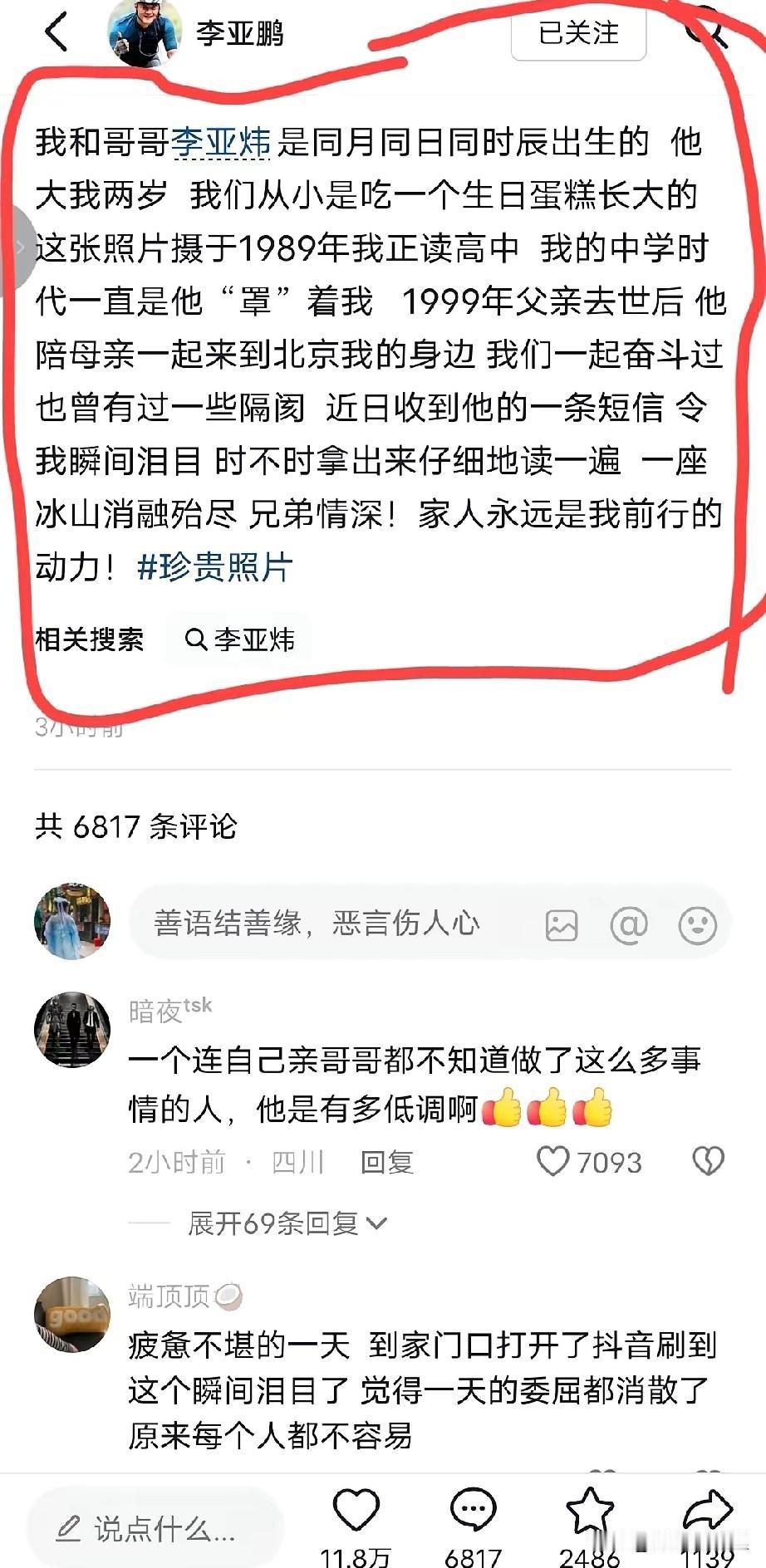Search related term 李亚炜 under 相关搜索
Viewport: 766px width, 1568px height.
click(239, 639)
